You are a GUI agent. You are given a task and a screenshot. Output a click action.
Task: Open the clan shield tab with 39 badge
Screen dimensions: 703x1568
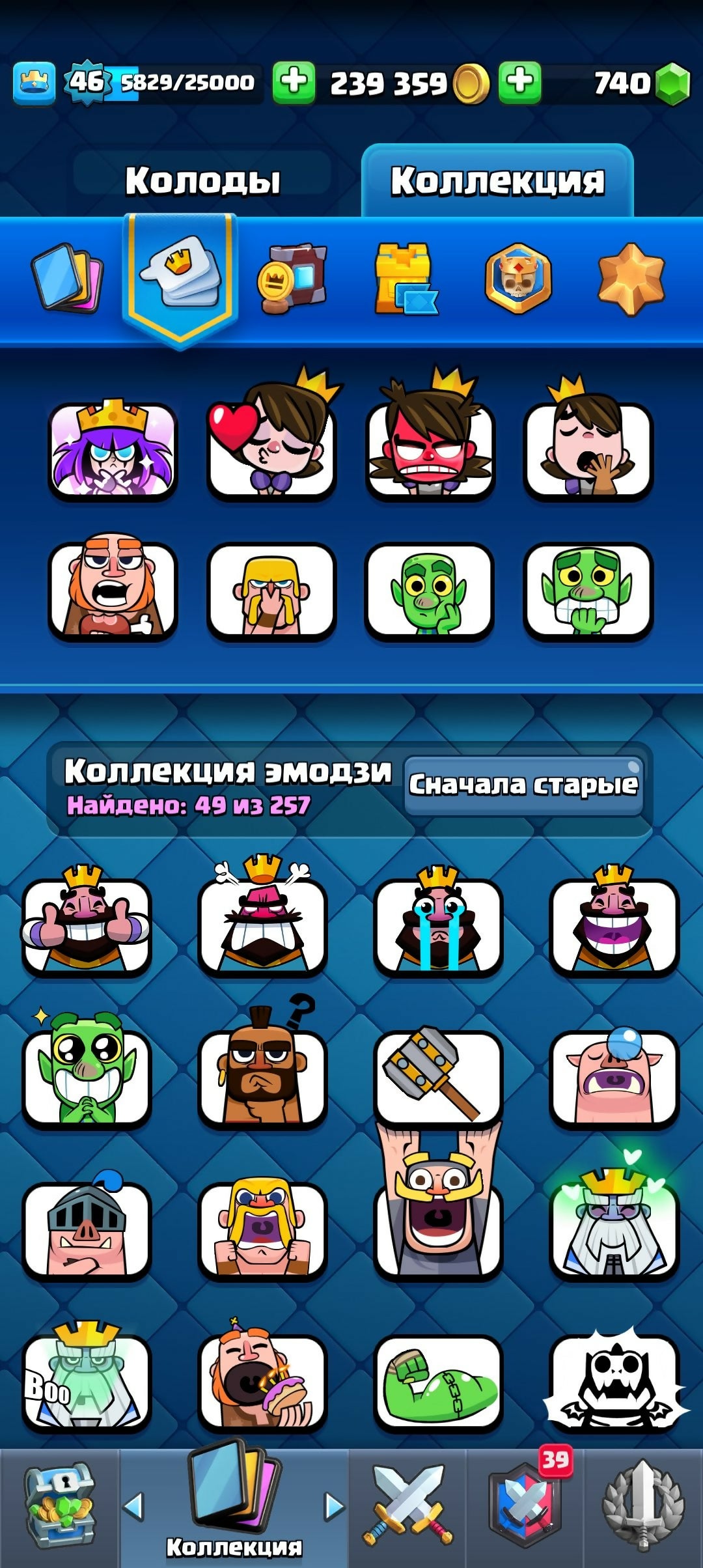tap(525, 1507)
